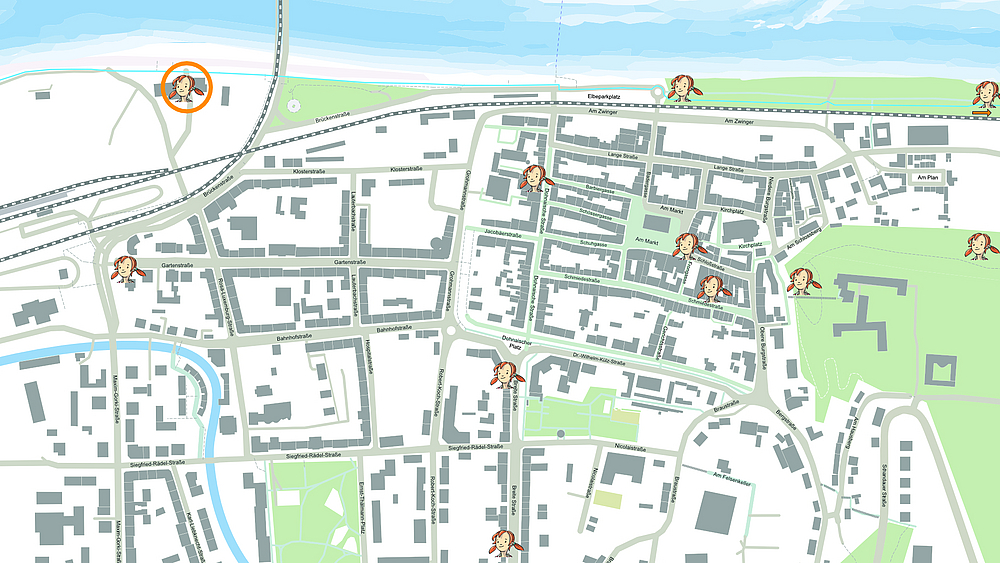Open the marker near Barbiergasse
This screenshot has height=563, width=1000.
pyautogui.click(x=536, y=178)
